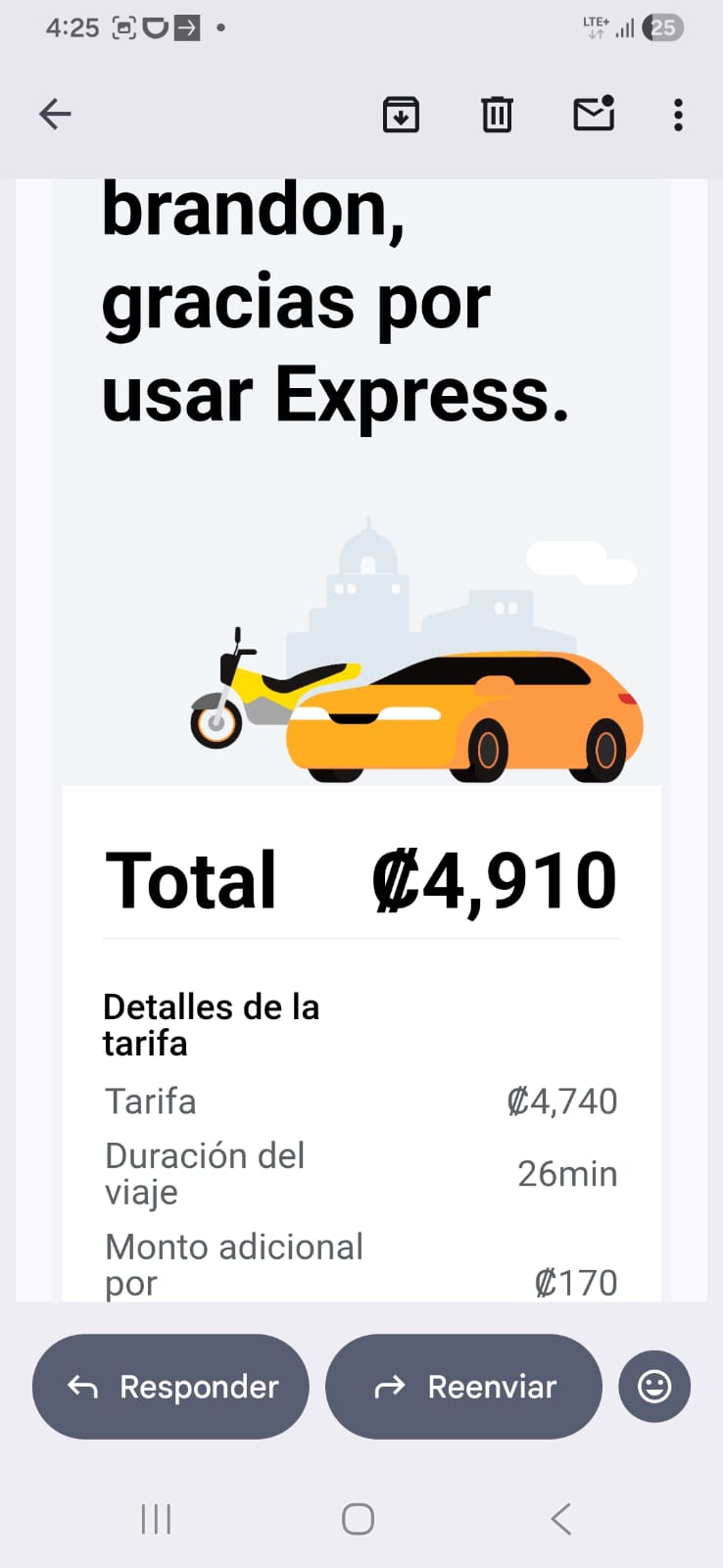Screen dimensions: 723x1568
Task: Mark this email as unread
Action: 594,115
